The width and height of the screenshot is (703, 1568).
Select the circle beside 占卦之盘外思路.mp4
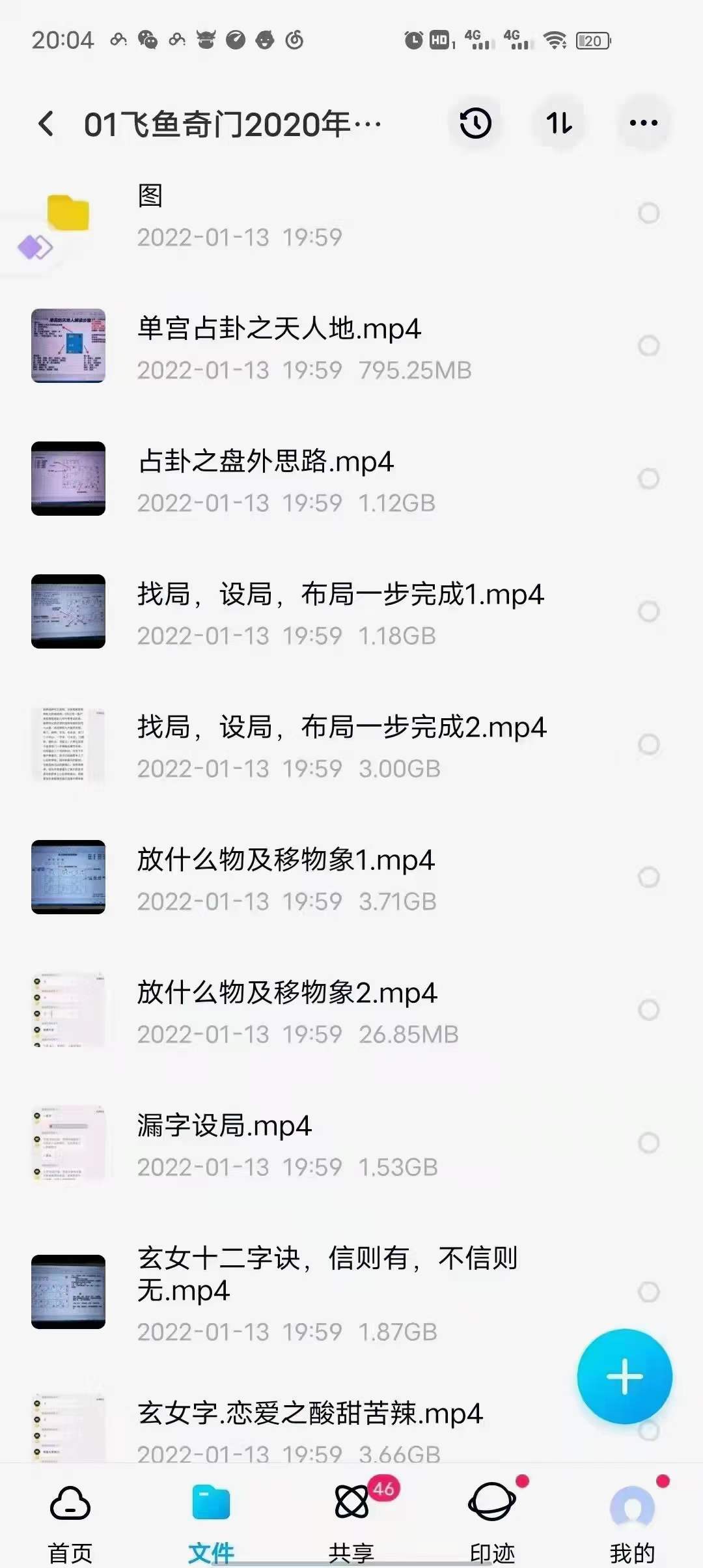[x=647, y=477]
